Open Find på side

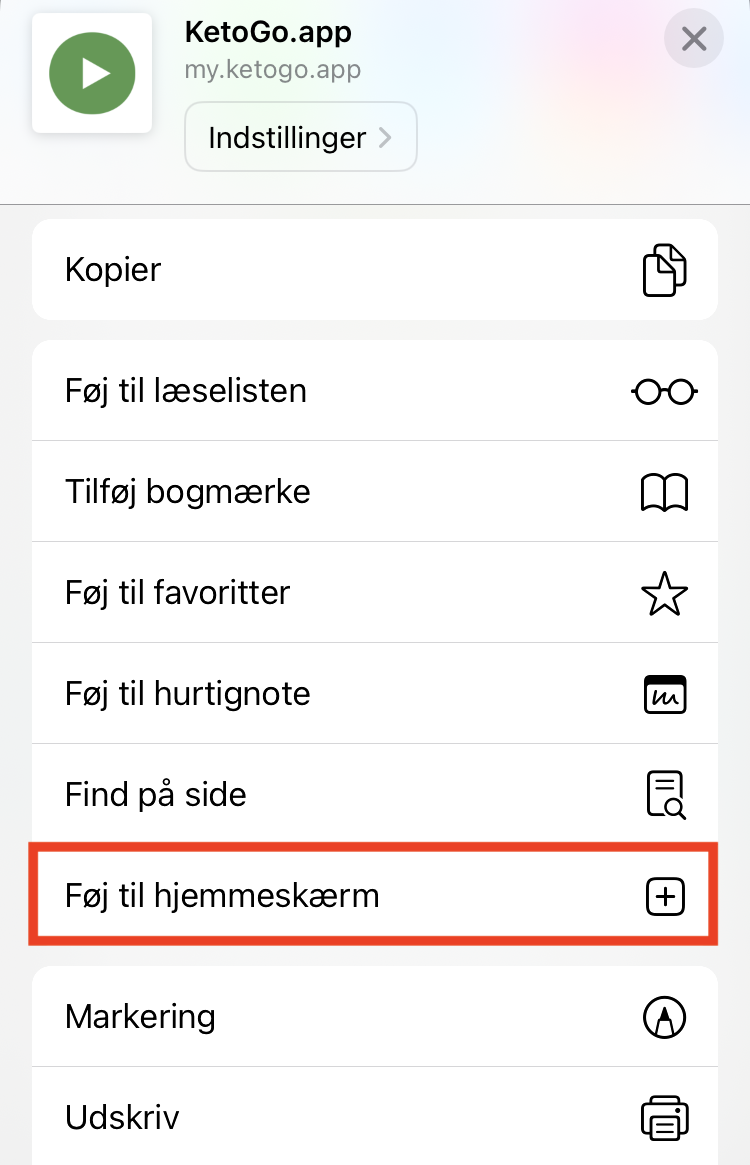375,795
